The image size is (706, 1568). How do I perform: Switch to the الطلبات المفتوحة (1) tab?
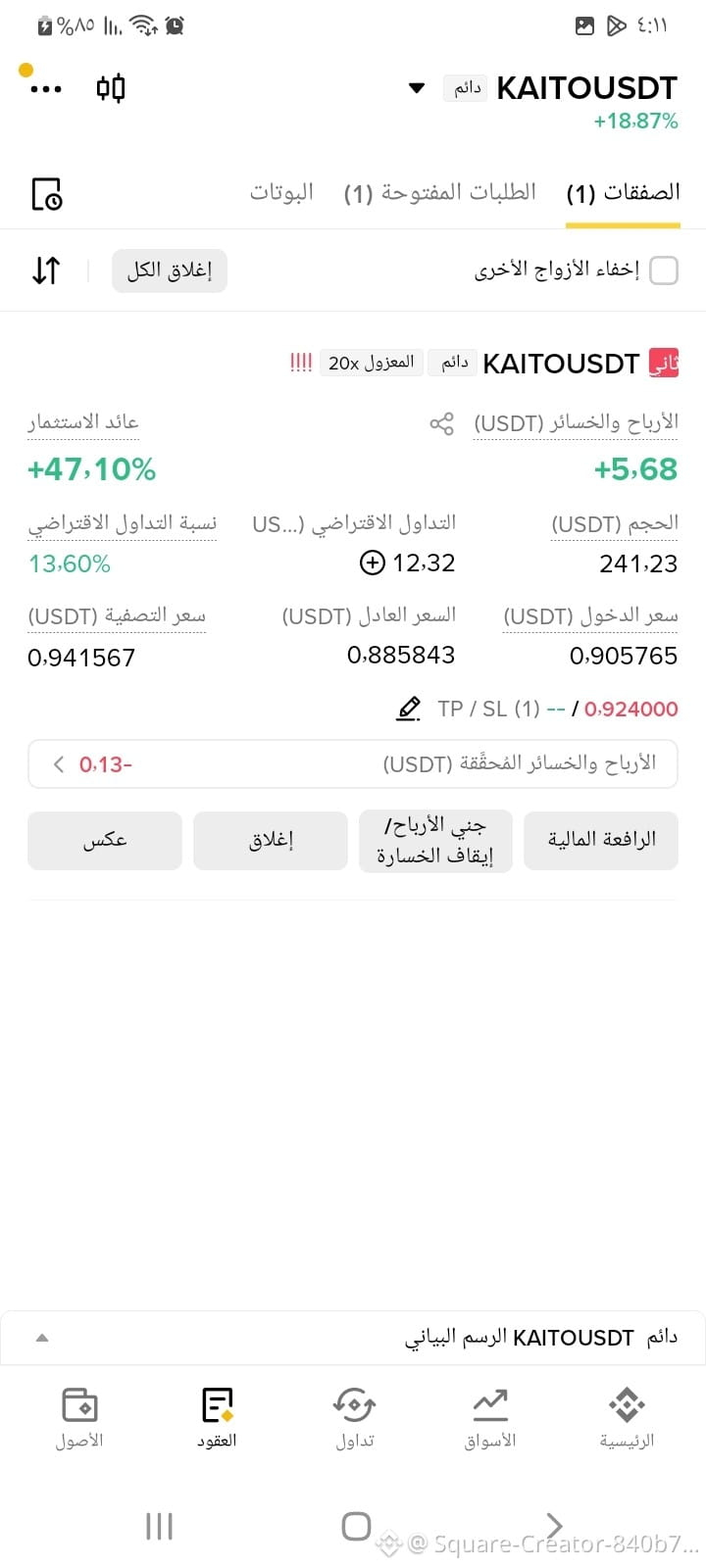pyautogui.click(x=440, y=192)
